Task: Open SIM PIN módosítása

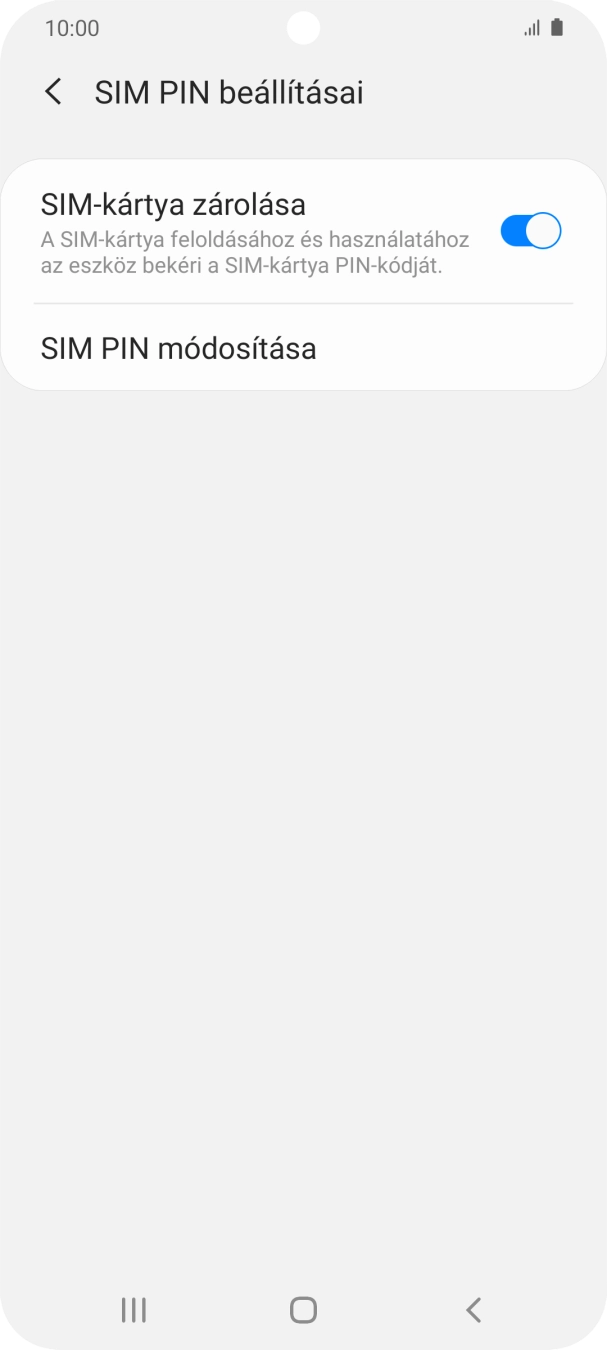Action: tap(178, 348)
